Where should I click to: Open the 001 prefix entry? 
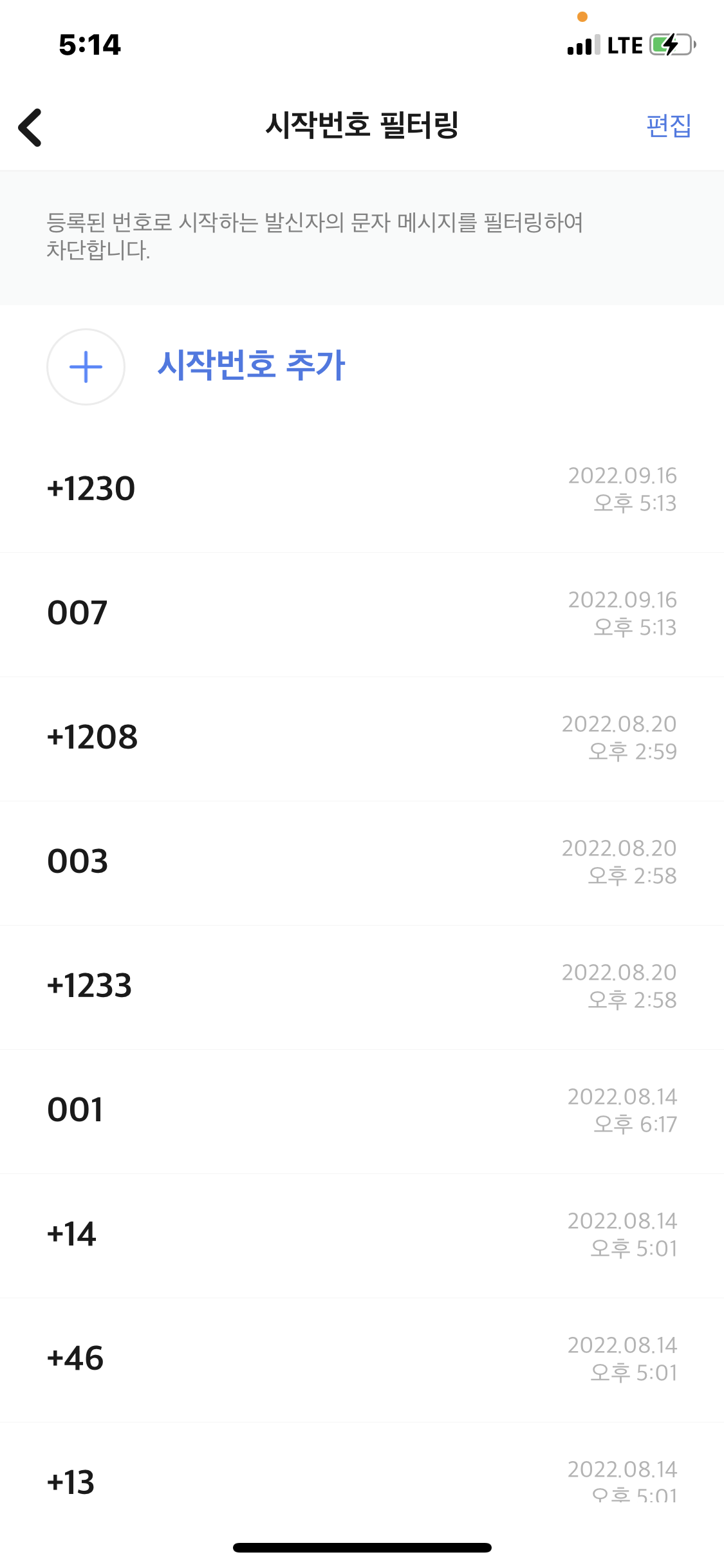(x=362, y=1111)
